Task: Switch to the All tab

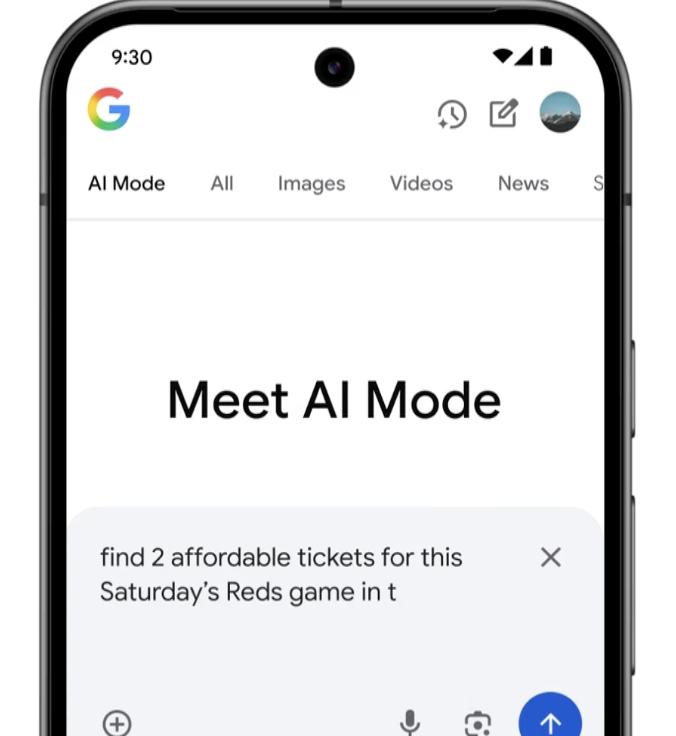Action: (222, 183)
